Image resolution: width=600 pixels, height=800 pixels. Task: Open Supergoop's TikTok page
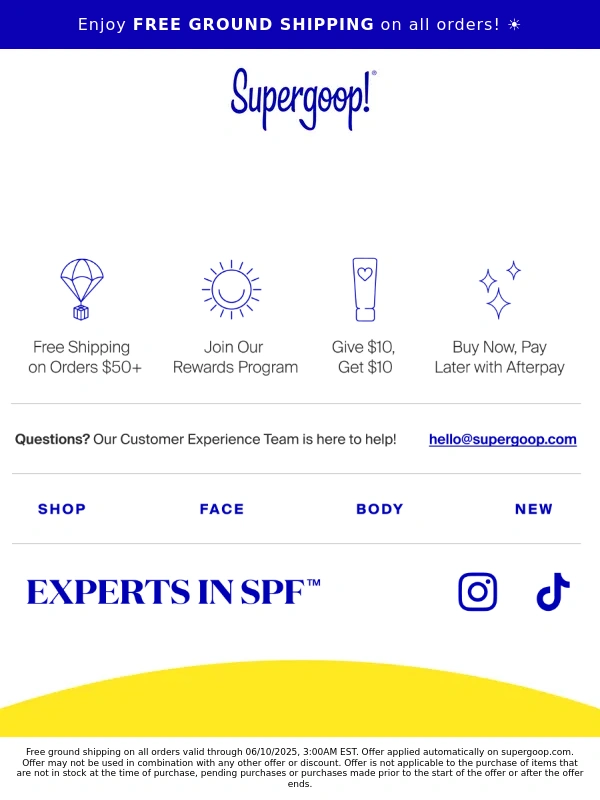tap(553, 592)
